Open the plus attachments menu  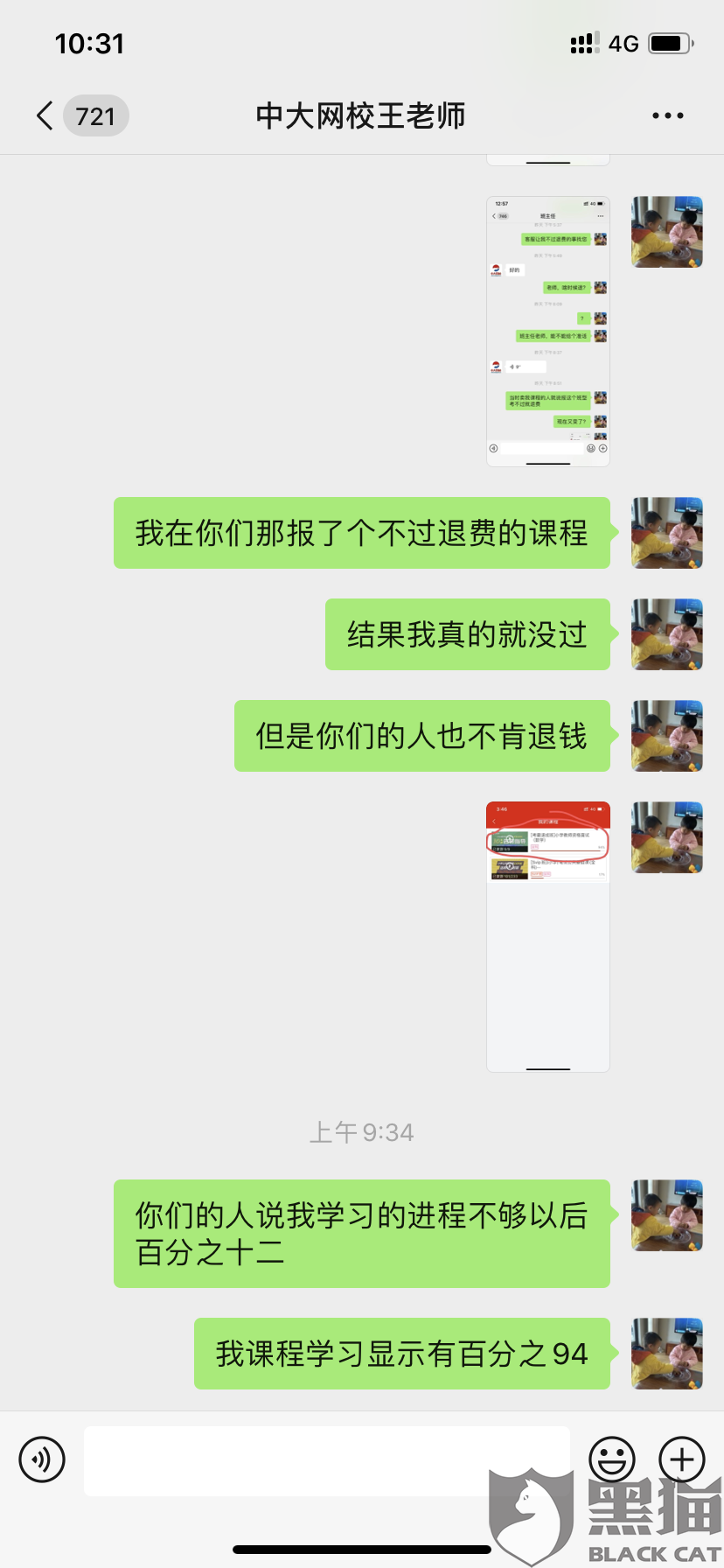click(681, 1459)
